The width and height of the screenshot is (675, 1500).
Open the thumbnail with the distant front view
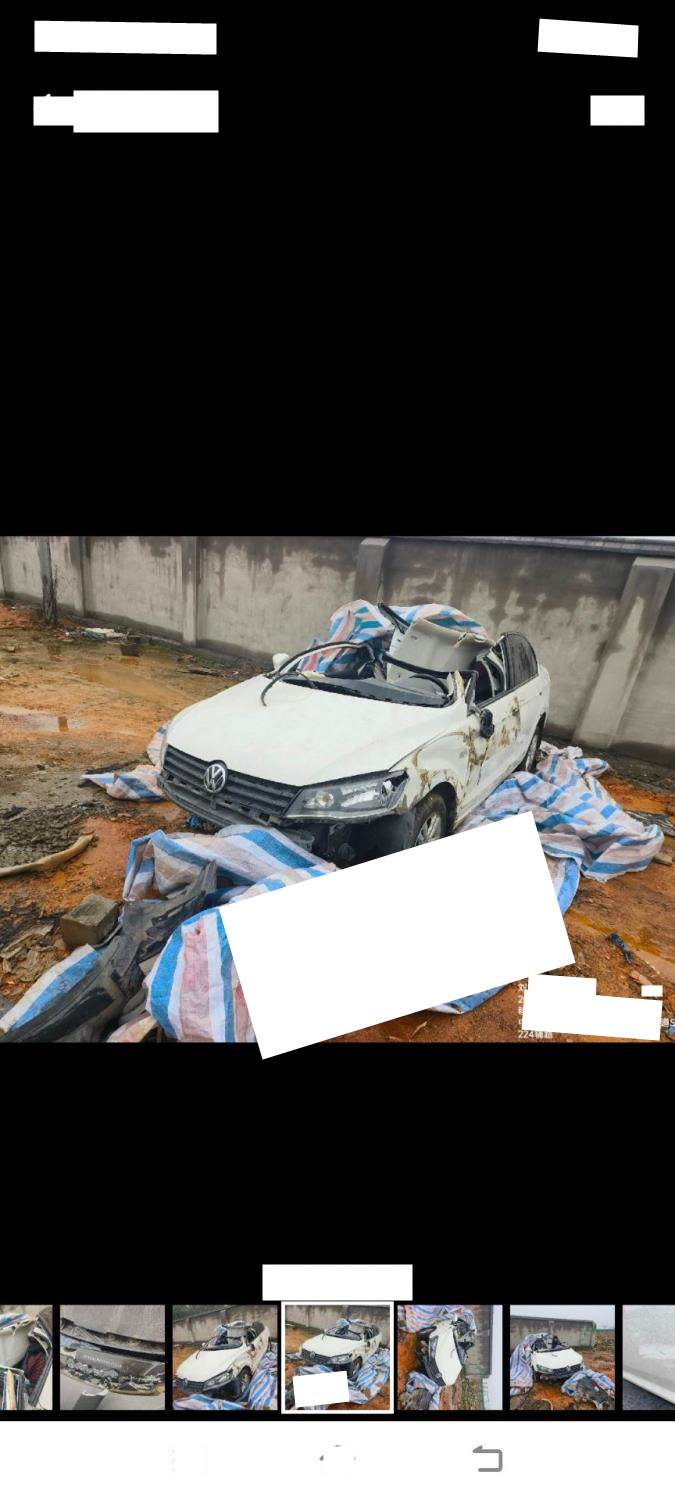562,1357
